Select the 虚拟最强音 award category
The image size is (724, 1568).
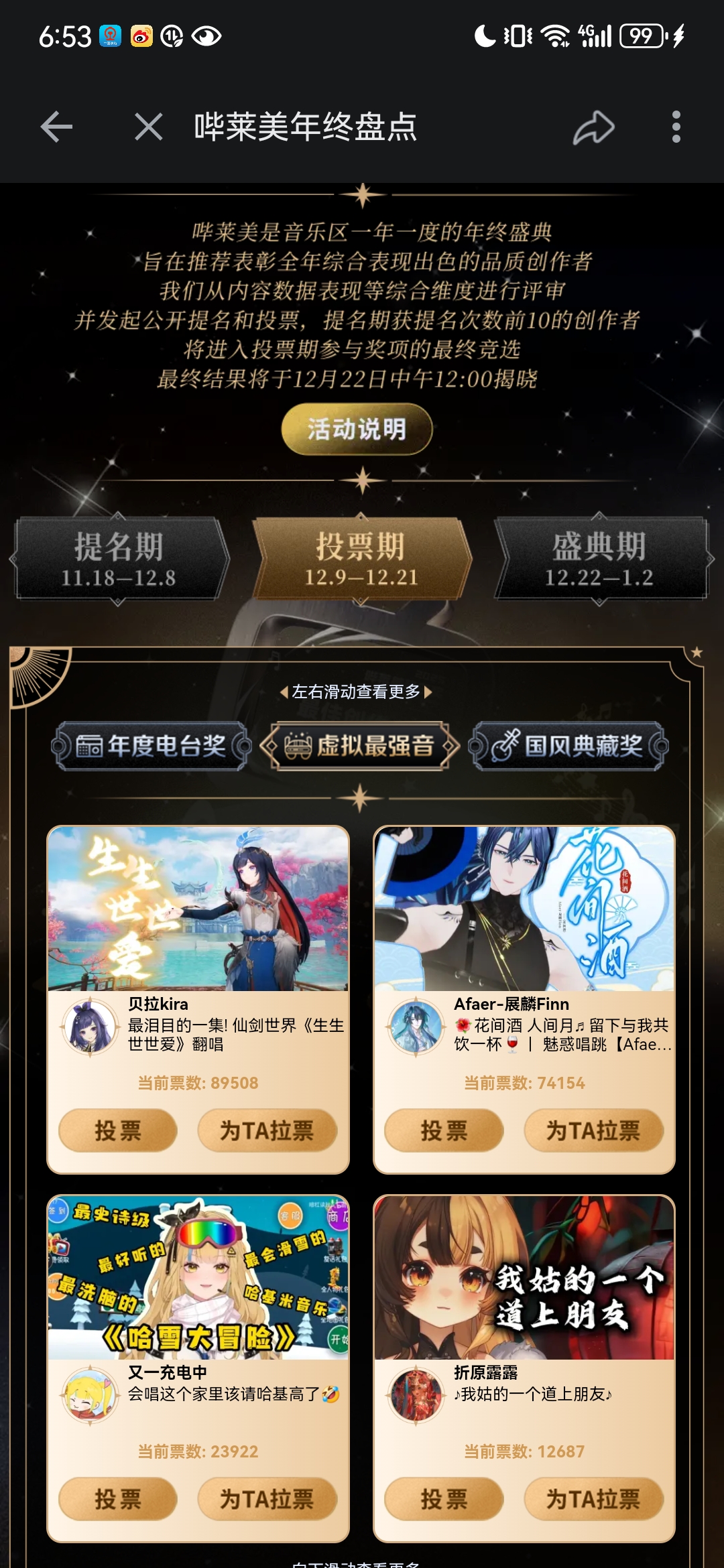[360, 746]
